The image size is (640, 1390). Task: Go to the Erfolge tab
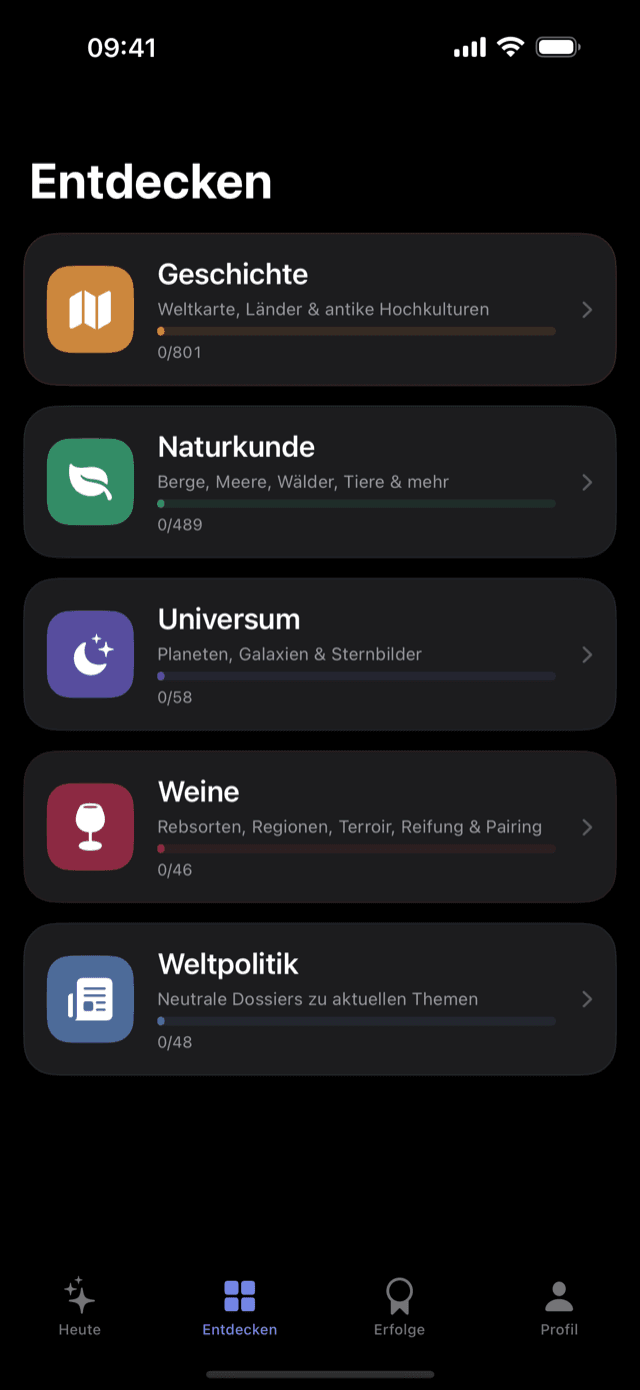click(399, 1307)
